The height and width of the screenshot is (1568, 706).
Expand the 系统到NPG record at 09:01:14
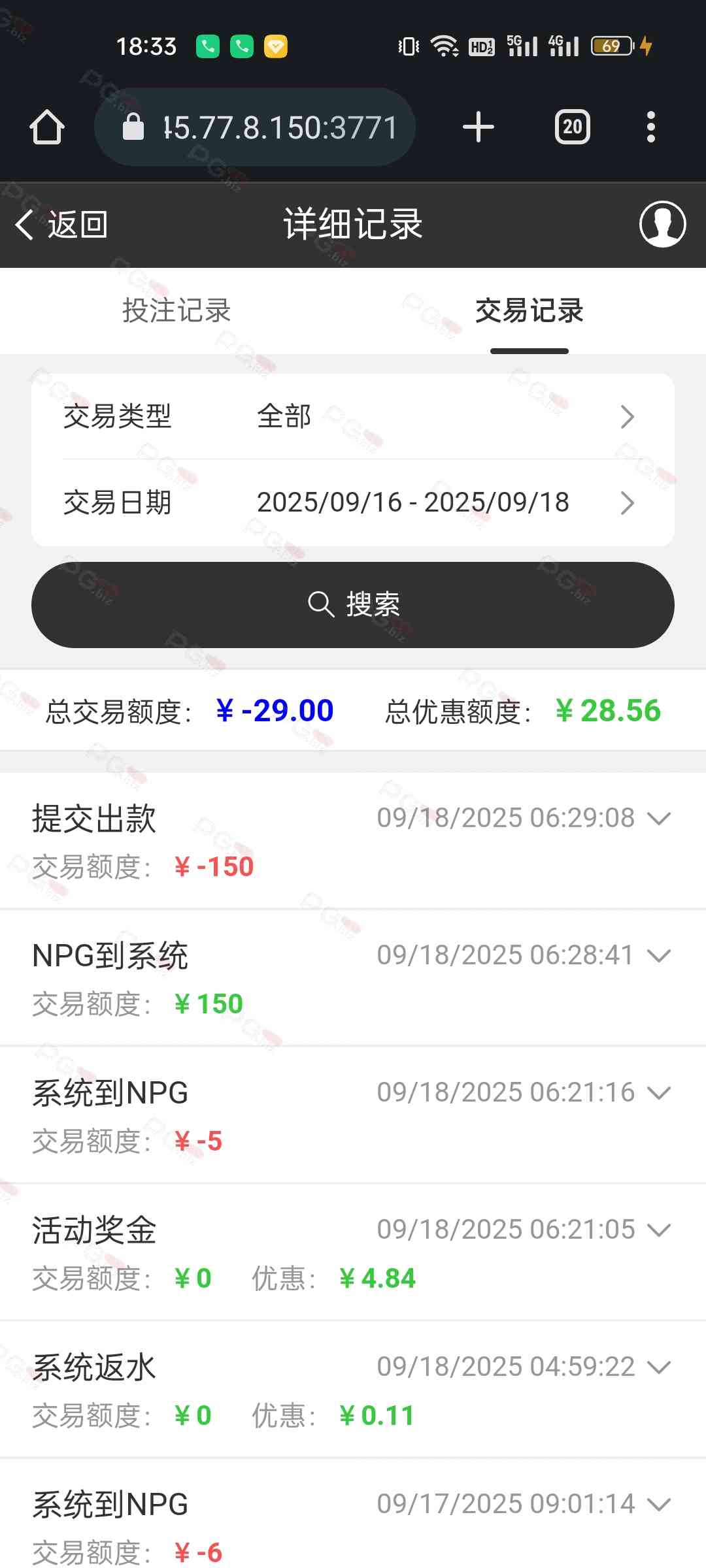click(659, 1504)
